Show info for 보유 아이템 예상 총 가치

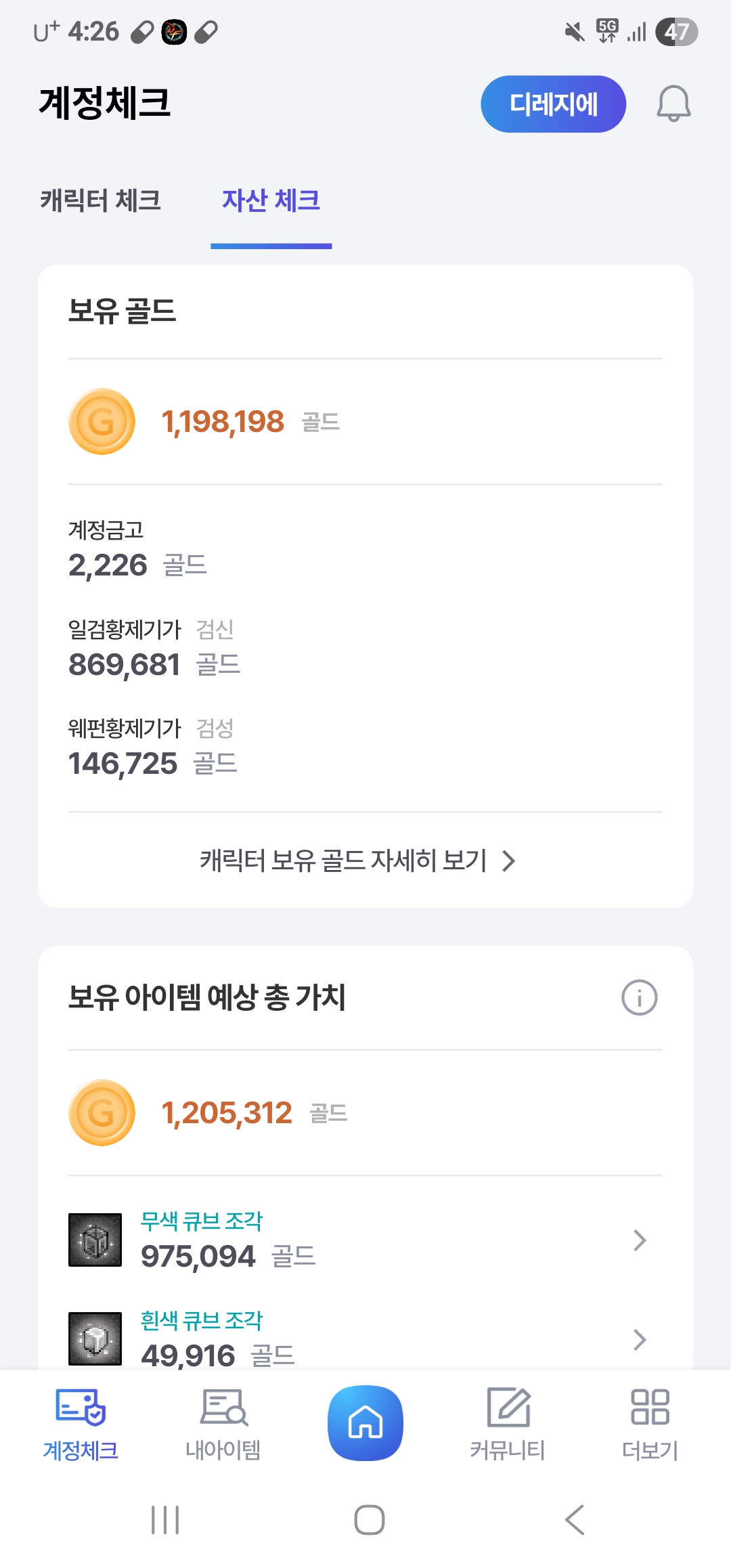tap(639, 997)
